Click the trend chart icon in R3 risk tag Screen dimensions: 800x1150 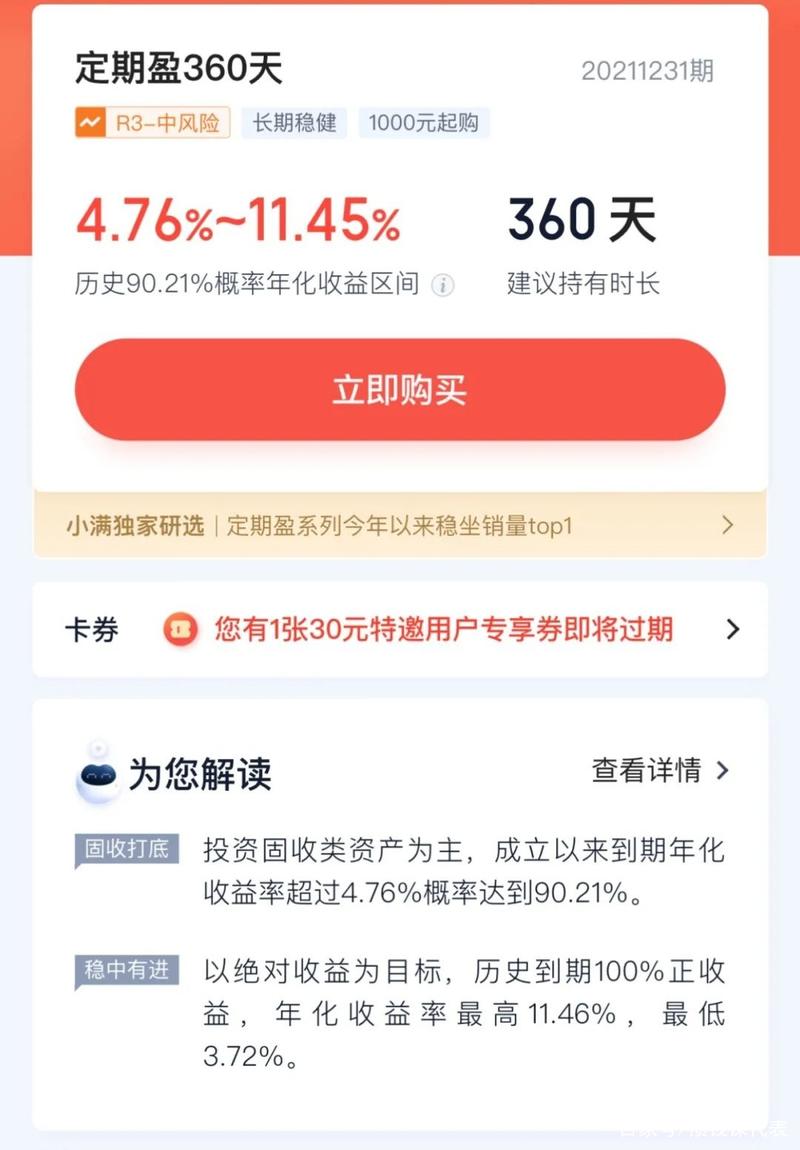92,122
